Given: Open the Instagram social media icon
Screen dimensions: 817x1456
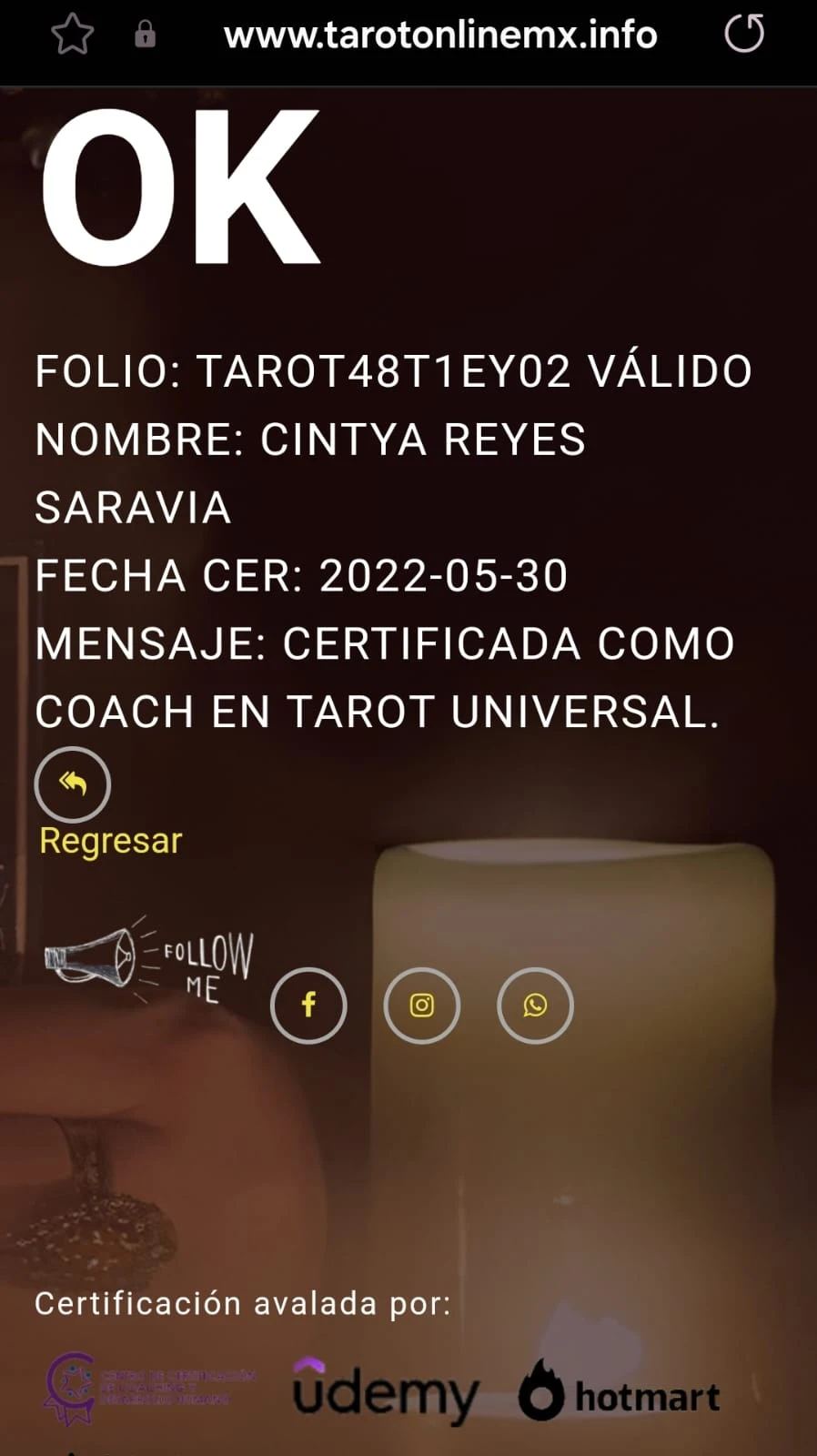Looking at the screenshot, I should pos(422,1006).
